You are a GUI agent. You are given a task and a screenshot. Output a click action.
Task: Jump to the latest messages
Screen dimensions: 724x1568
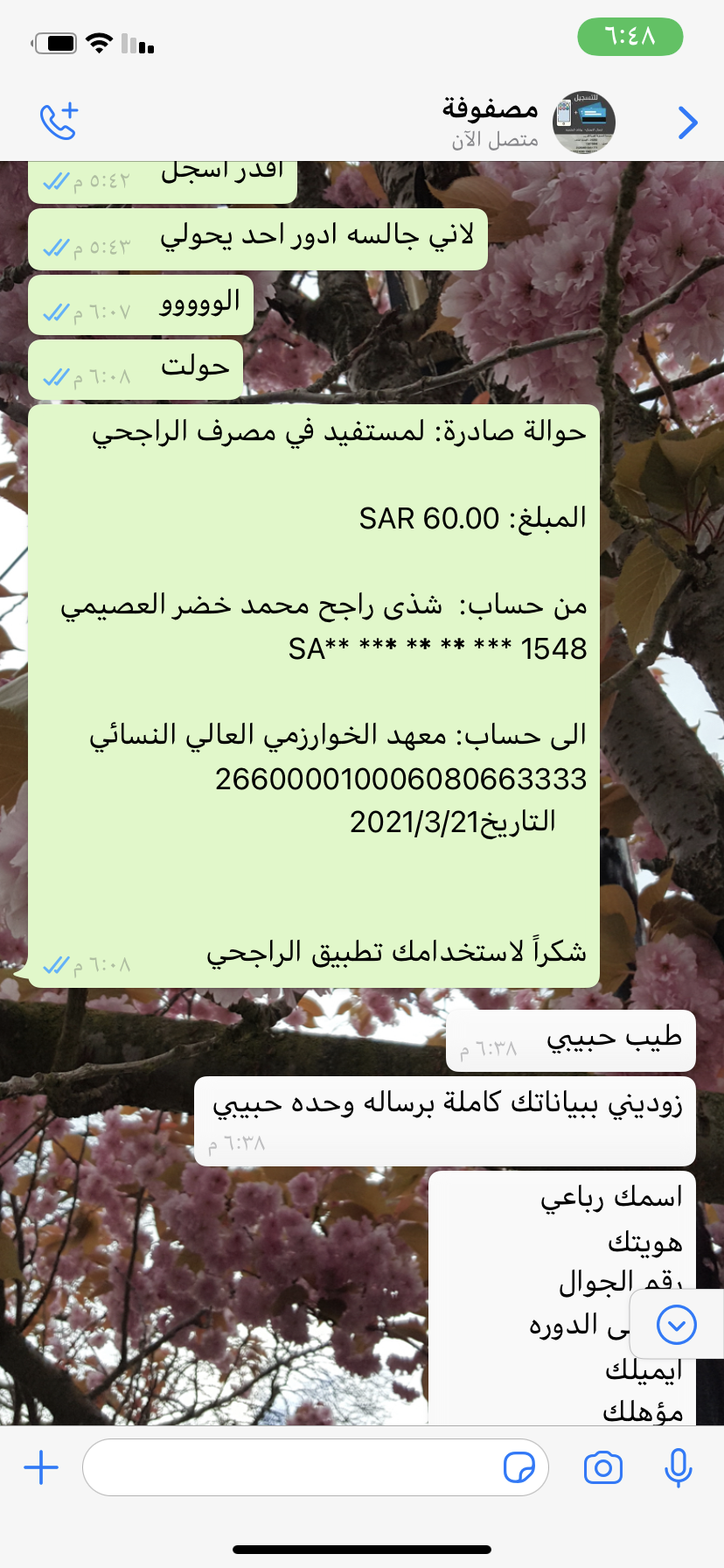676,1324
